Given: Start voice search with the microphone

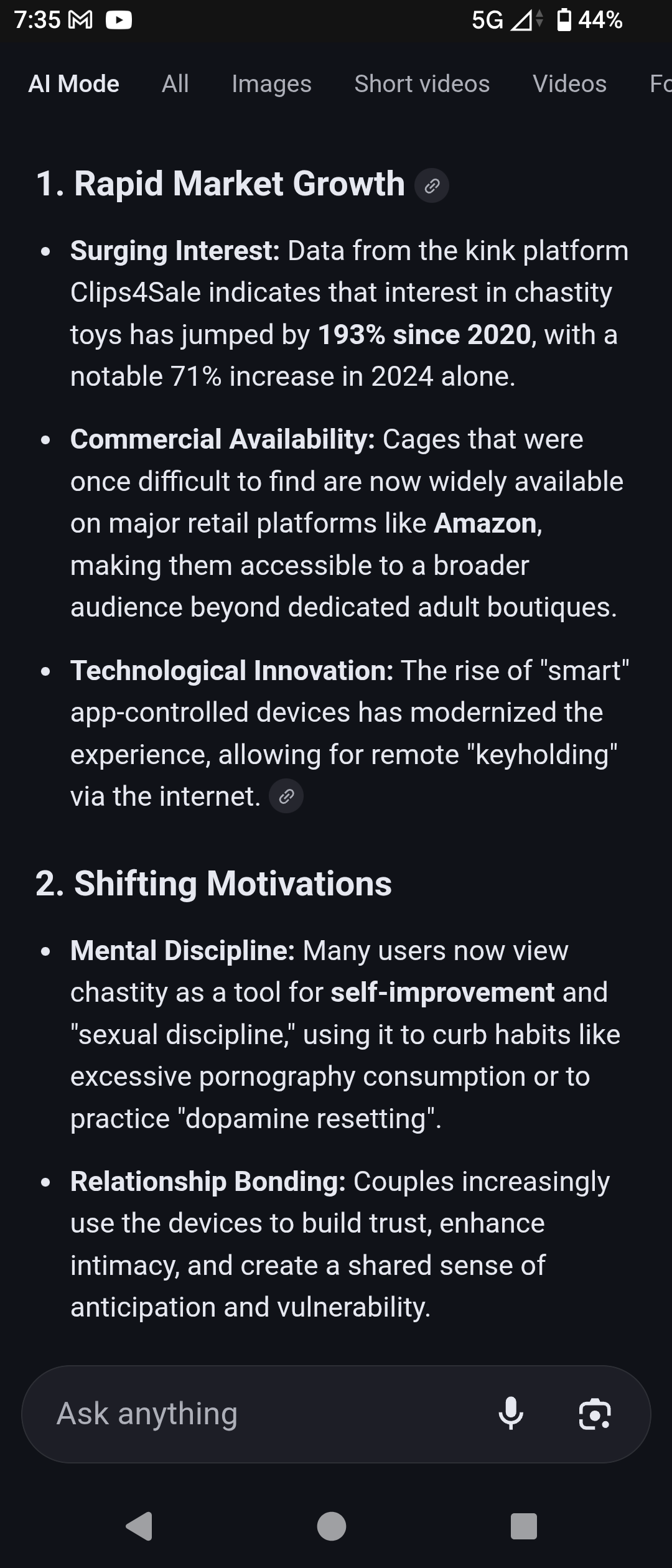Looking at the screenshot, I should [x=511, y=1414].
